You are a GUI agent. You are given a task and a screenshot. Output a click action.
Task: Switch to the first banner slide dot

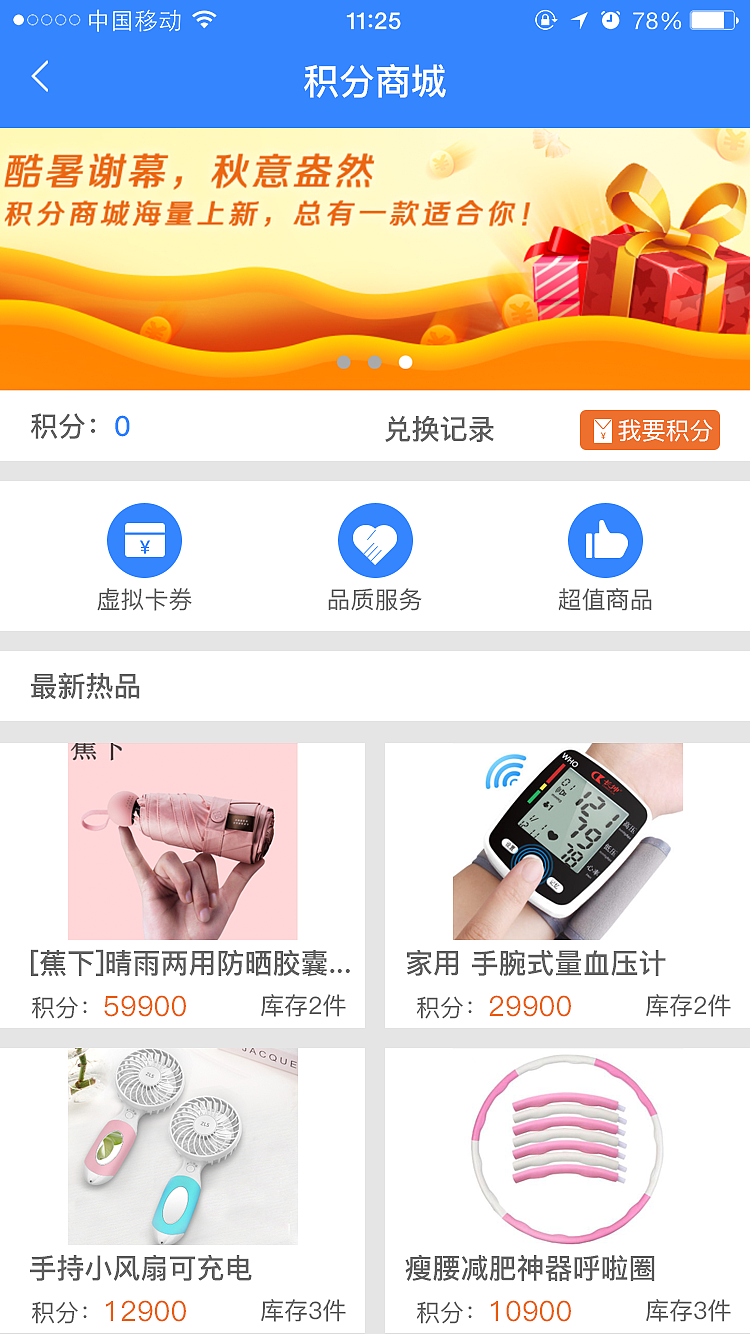(x=344, y=362)
